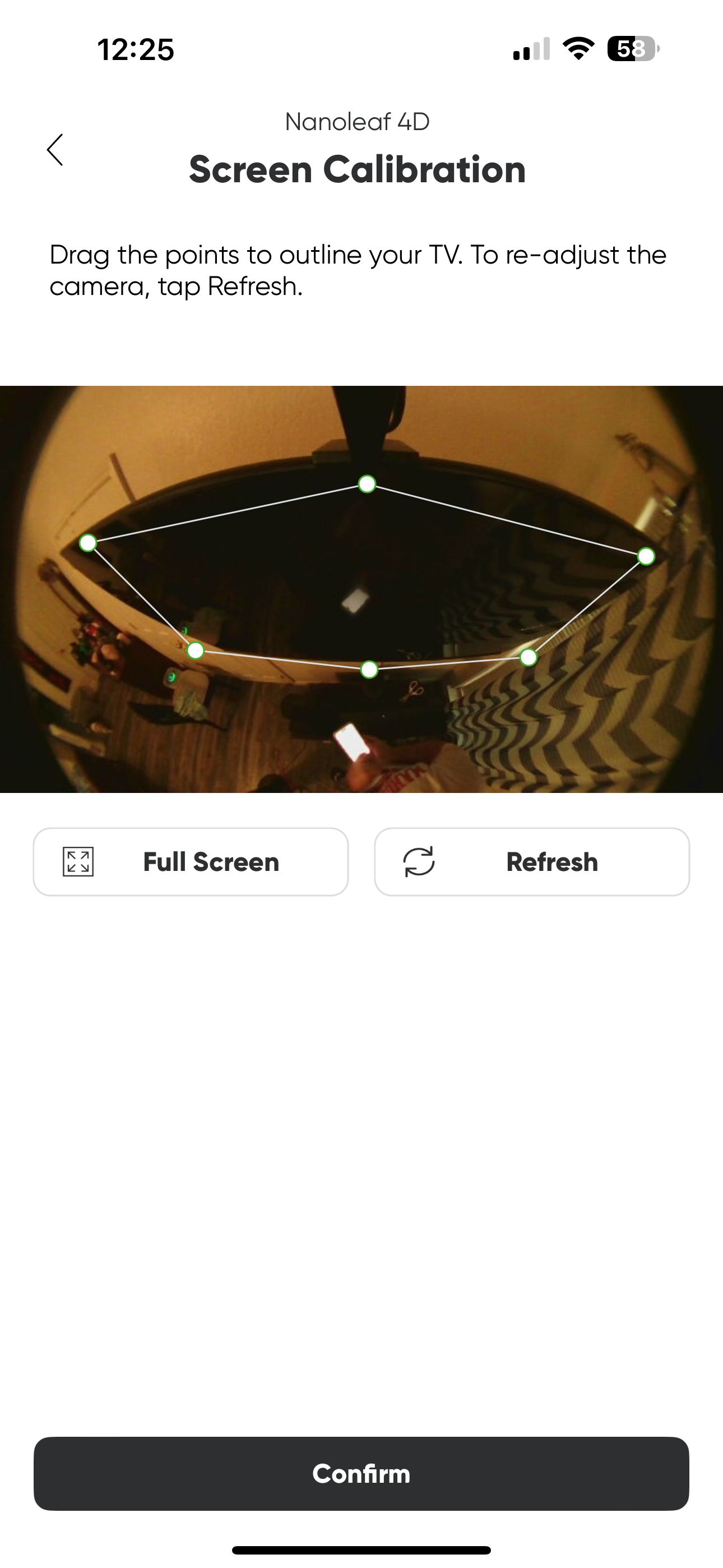Navigate back using the left chevron
The width and height of the screenshot is (723, 1568).
pos(55,150)
